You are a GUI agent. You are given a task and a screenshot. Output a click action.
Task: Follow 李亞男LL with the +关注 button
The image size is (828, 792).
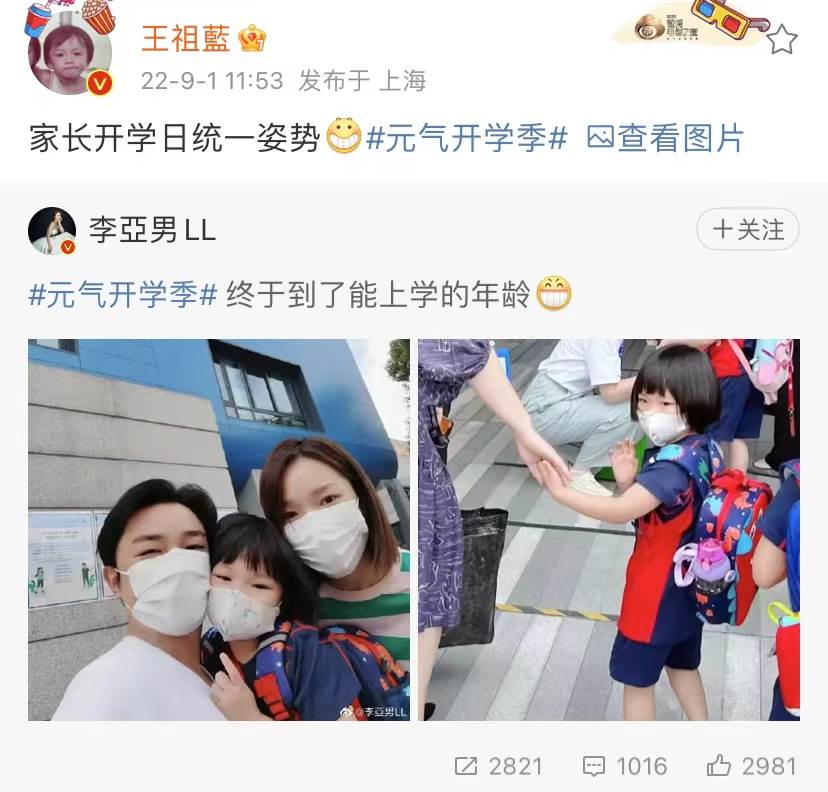(748, 230)
